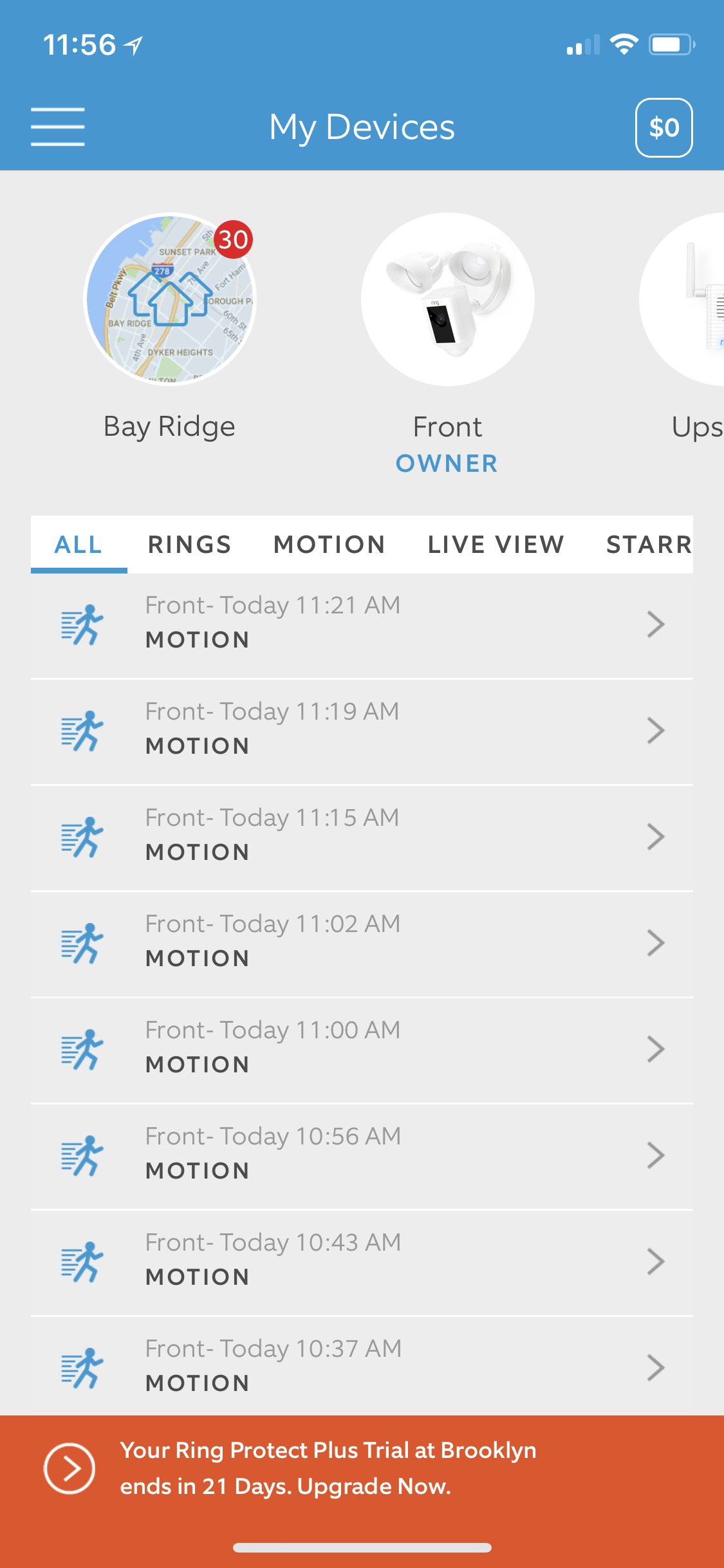Tap the $0 balance button
Viewport: 724px width, 1568px height.
(664, 127)
